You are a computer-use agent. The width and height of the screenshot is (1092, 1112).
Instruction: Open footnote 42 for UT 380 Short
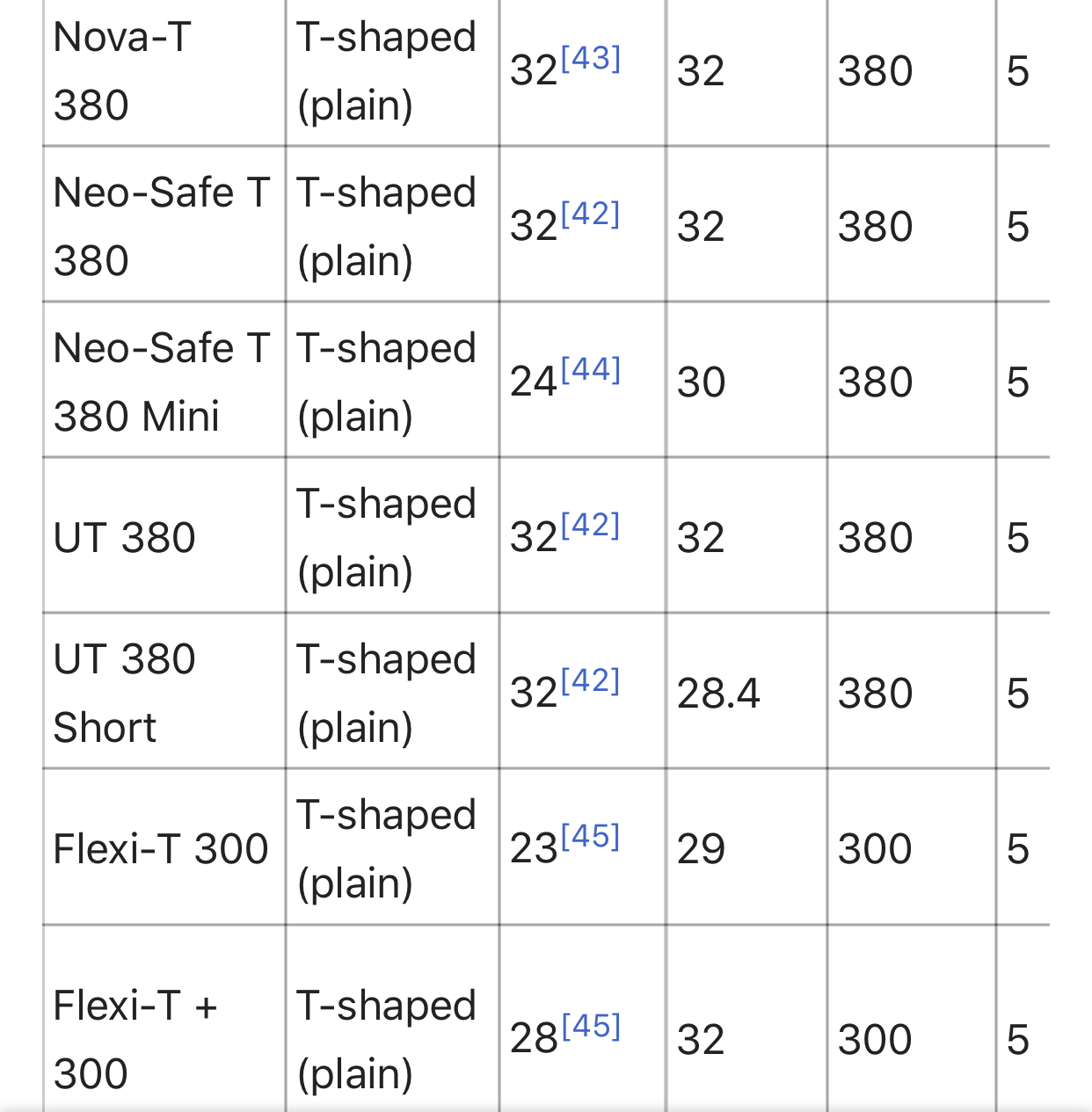point(591,681)
